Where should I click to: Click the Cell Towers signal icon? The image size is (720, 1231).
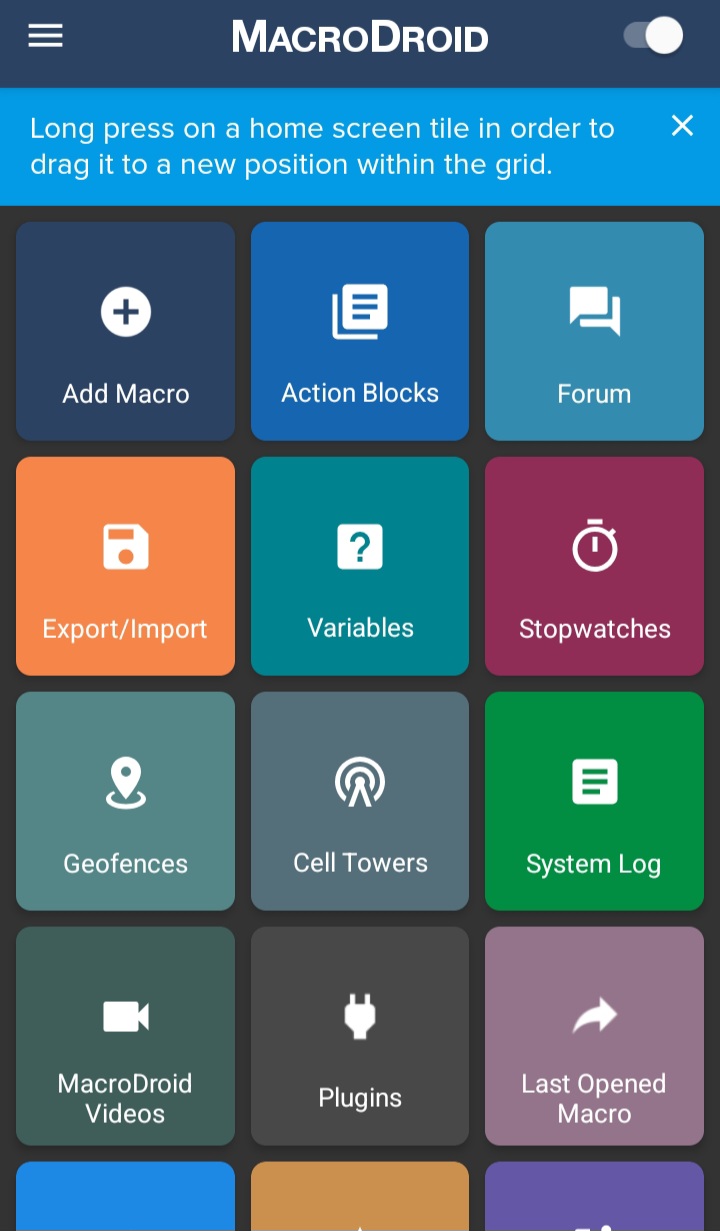(360, 781)
